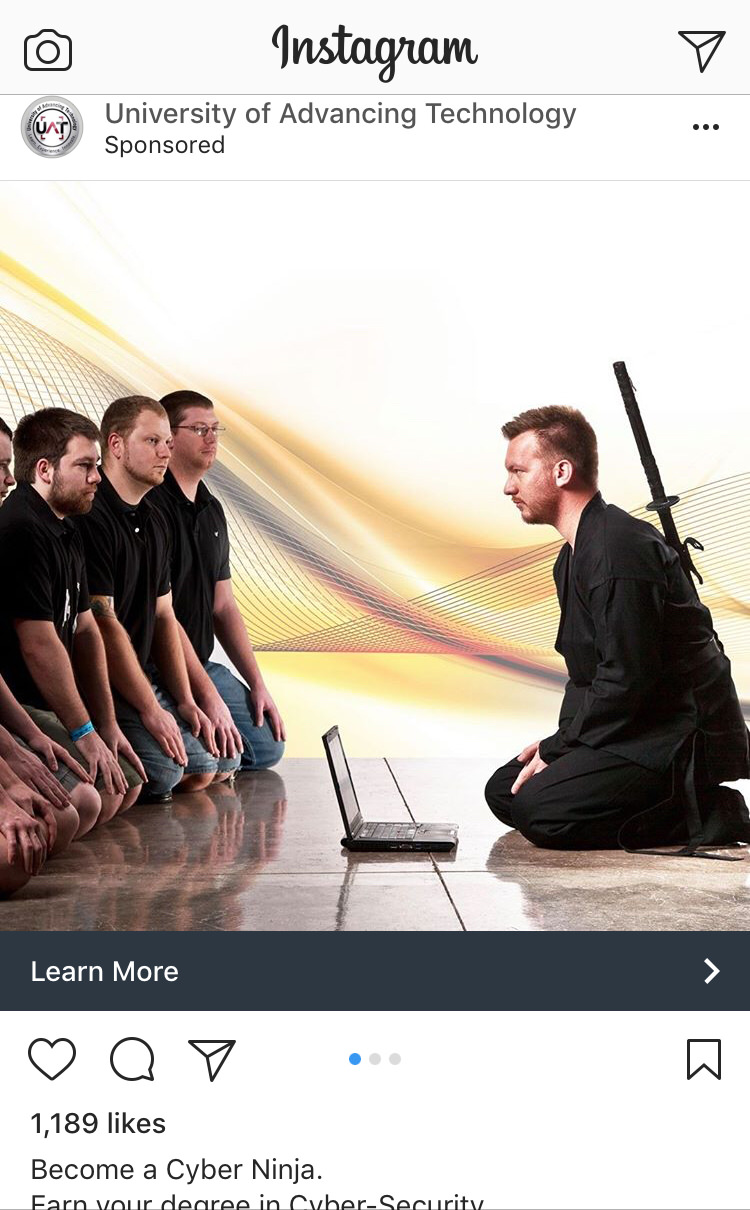View the list of 1,189 likes
Screen dimensions: 750x1210
point(98,1124)
